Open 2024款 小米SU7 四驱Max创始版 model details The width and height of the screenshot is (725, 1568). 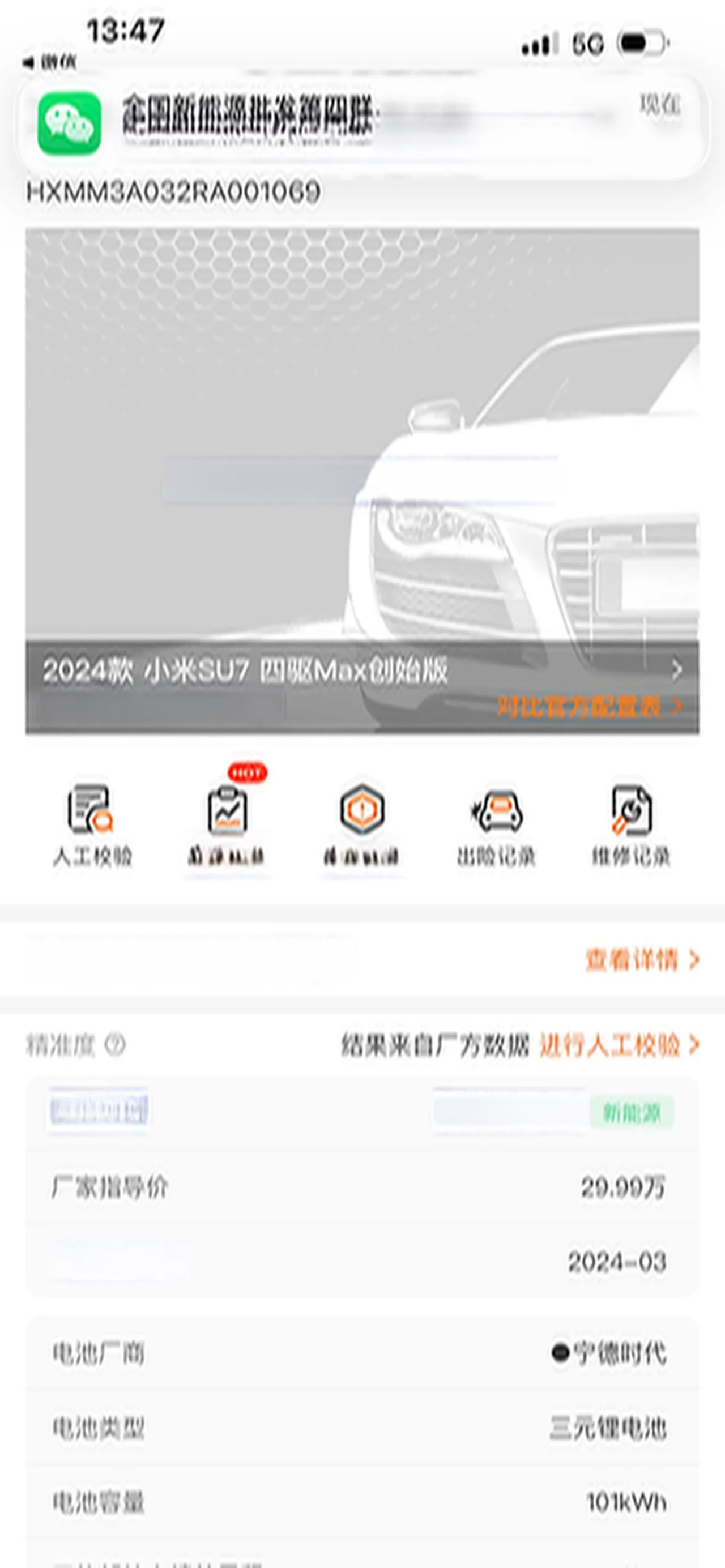coord(359,671)
